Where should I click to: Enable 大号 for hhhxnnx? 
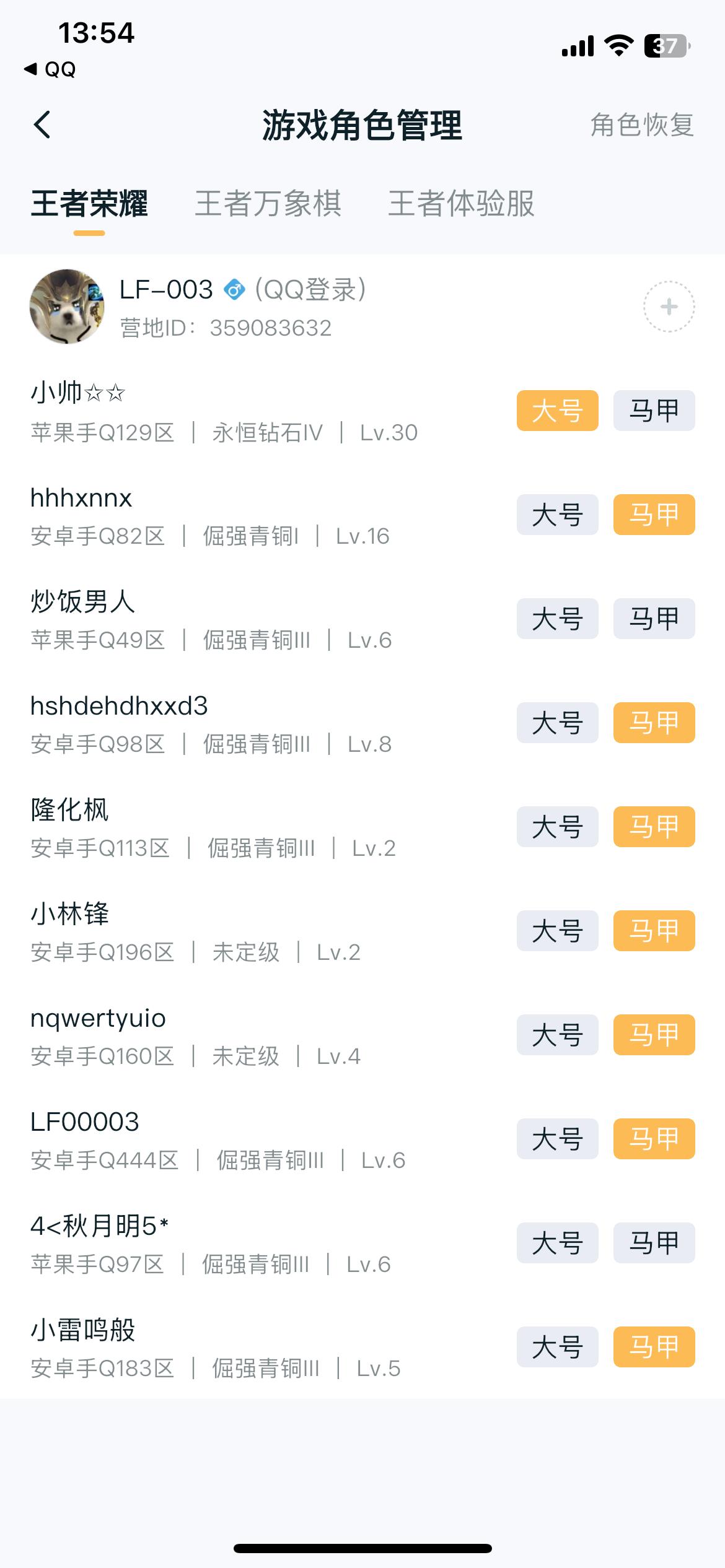click(556, 515)
